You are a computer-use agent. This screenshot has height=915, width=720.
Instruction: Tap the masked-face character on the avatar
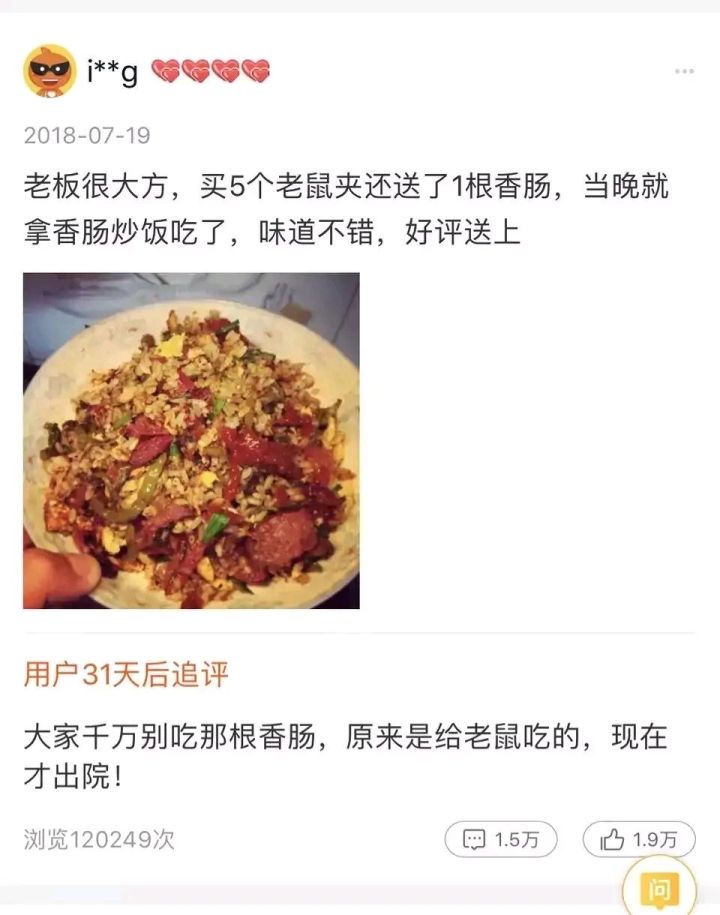point(47,68)
